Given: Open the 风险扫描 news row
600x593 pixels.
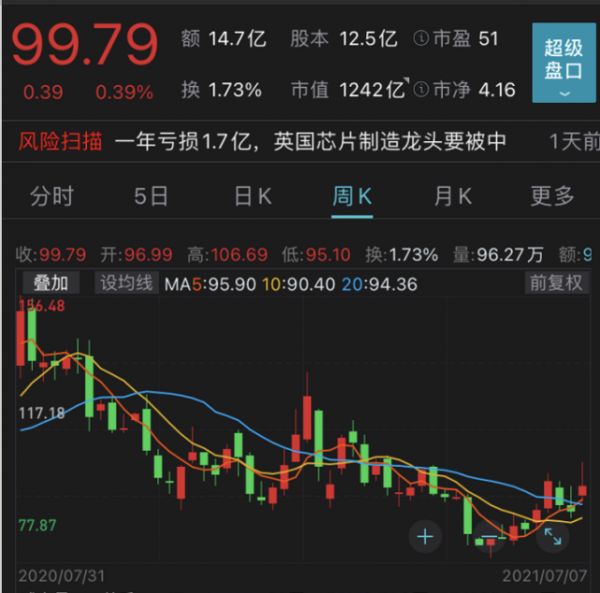Looking at the screenshot, I should pos(300,141).
